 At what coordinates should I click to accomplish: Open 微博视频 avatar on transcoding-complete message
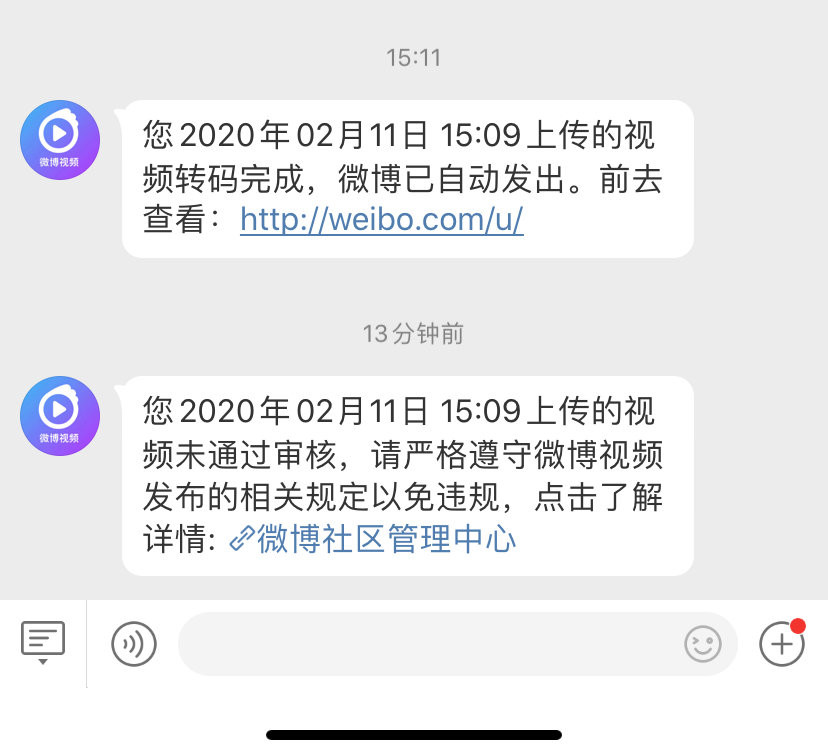60,140
